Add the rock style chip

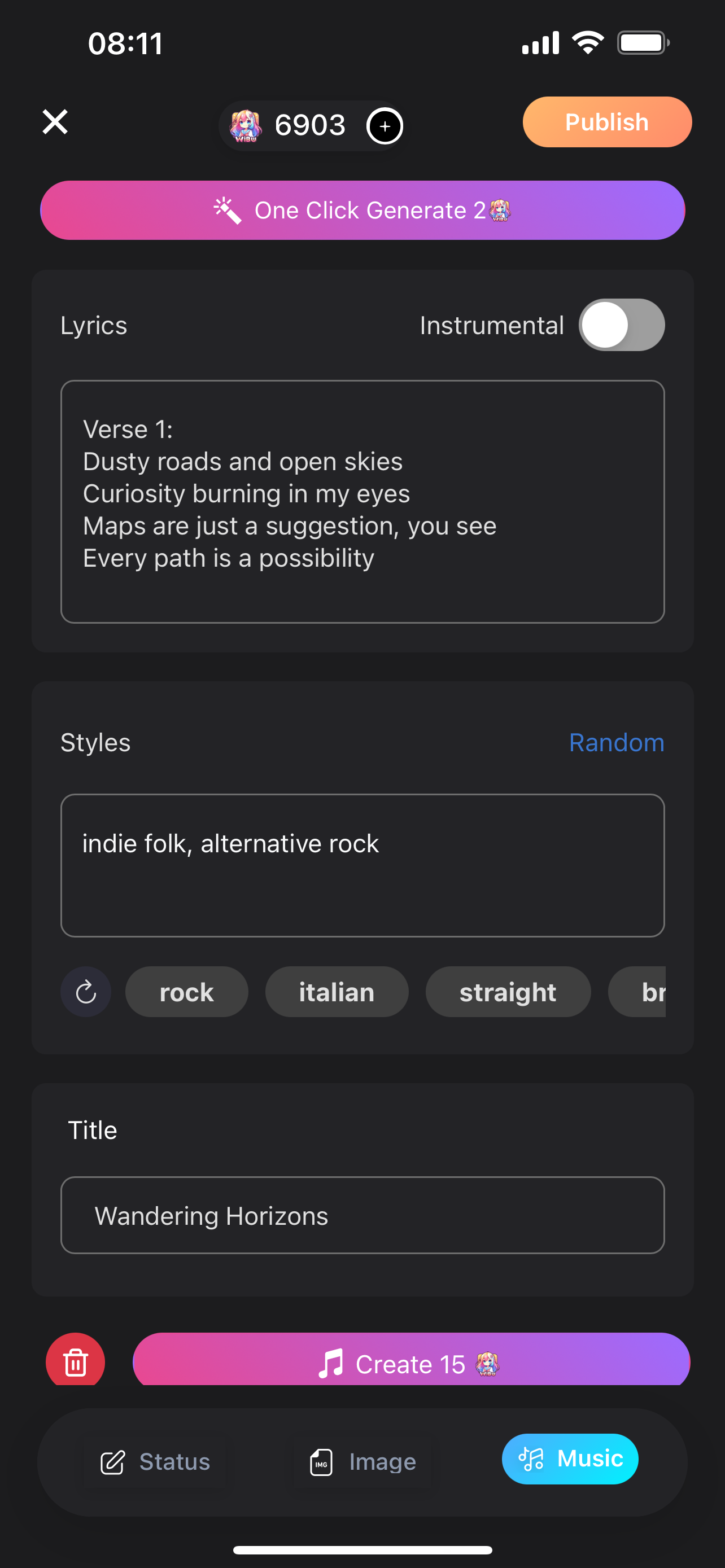[x=186, y=992]
